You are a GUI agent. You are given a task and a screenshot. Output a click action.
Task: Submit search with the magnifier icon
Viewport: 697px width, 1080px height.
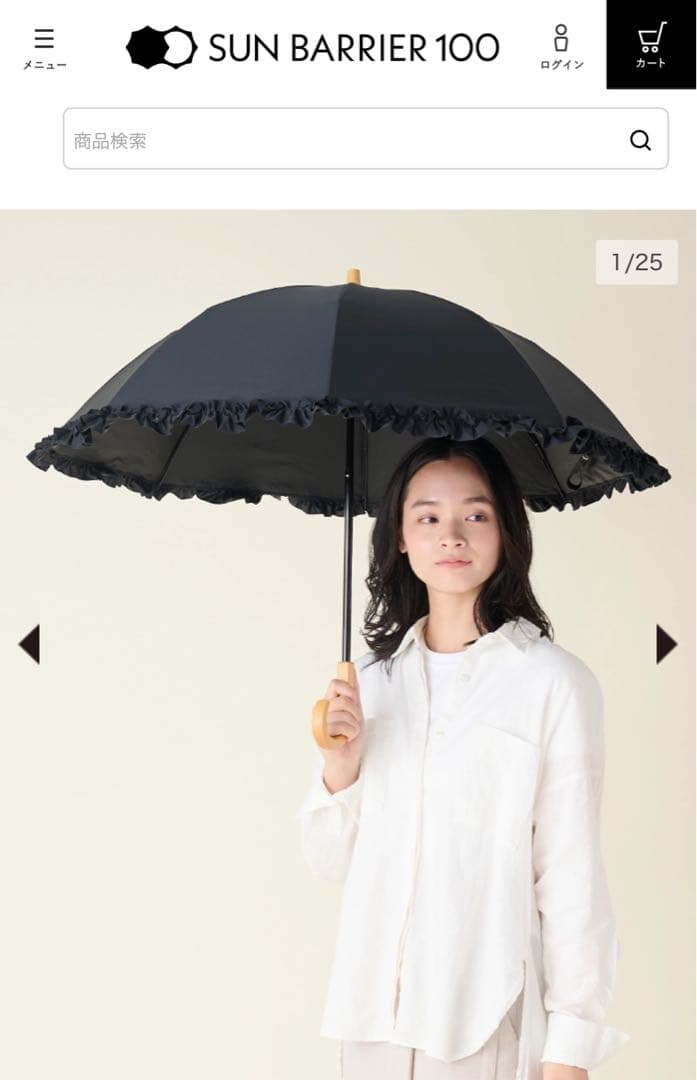[640, 140]
